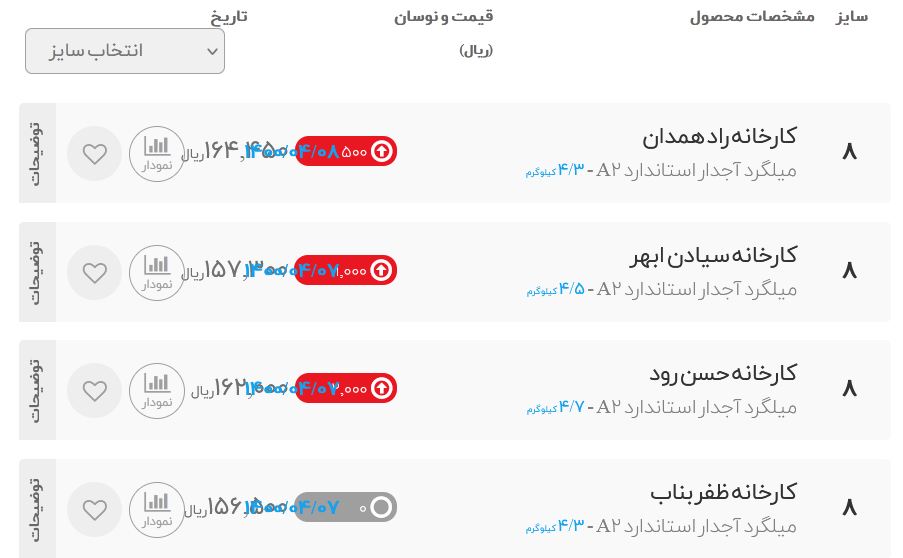Expand توضیحات for کارخانه ظفر بناب
The image size is (903, 558).
click(x=37, y=508)
